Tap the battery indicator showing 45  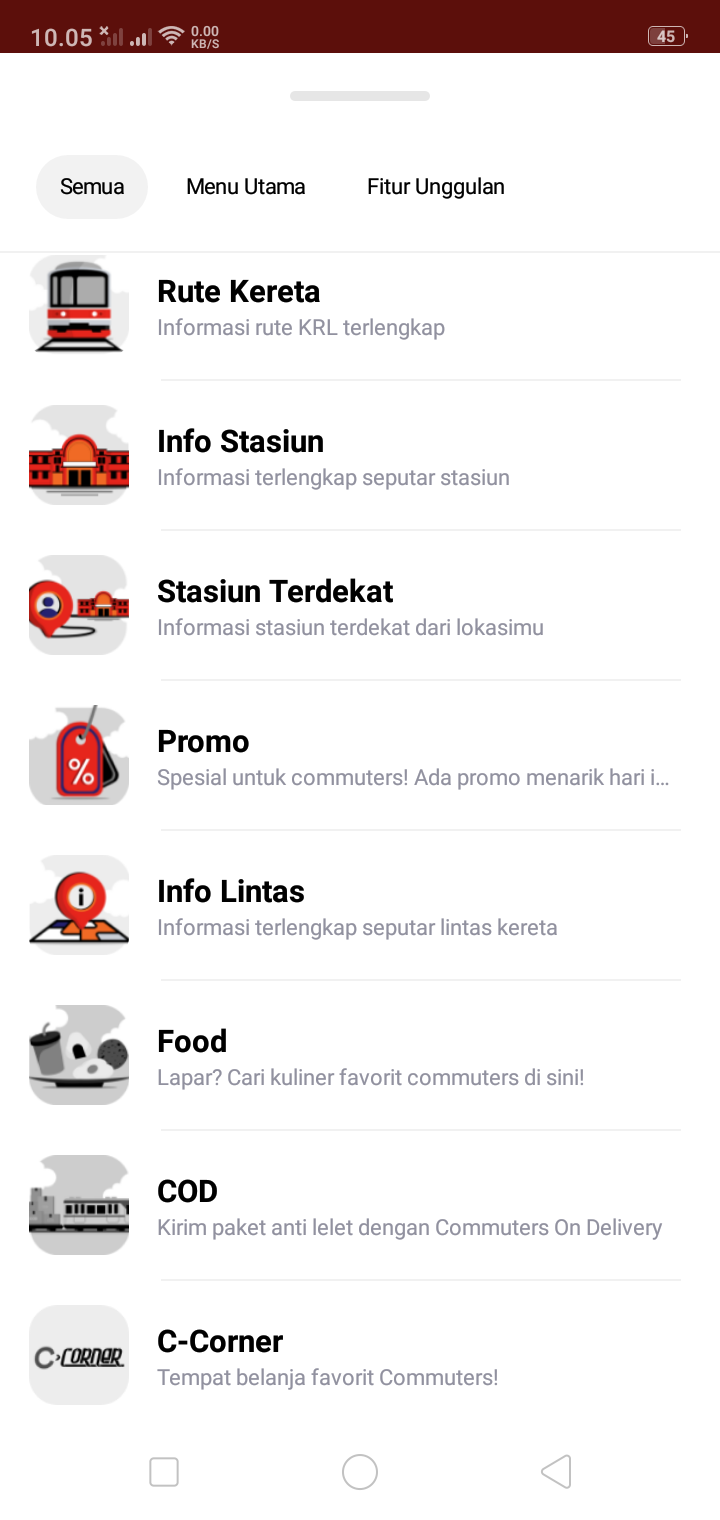(666, 35)
